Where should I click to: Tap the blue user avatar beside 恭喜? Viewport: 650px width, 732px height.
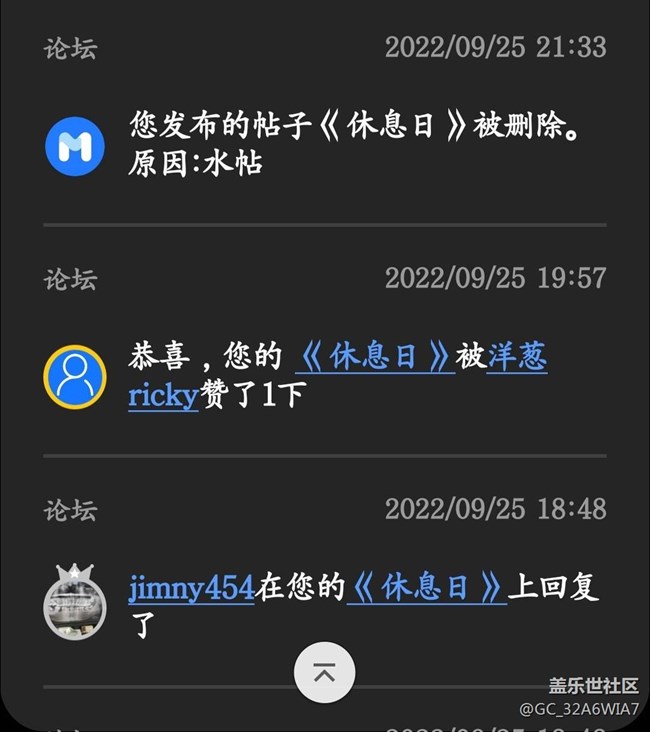[75, 377]
